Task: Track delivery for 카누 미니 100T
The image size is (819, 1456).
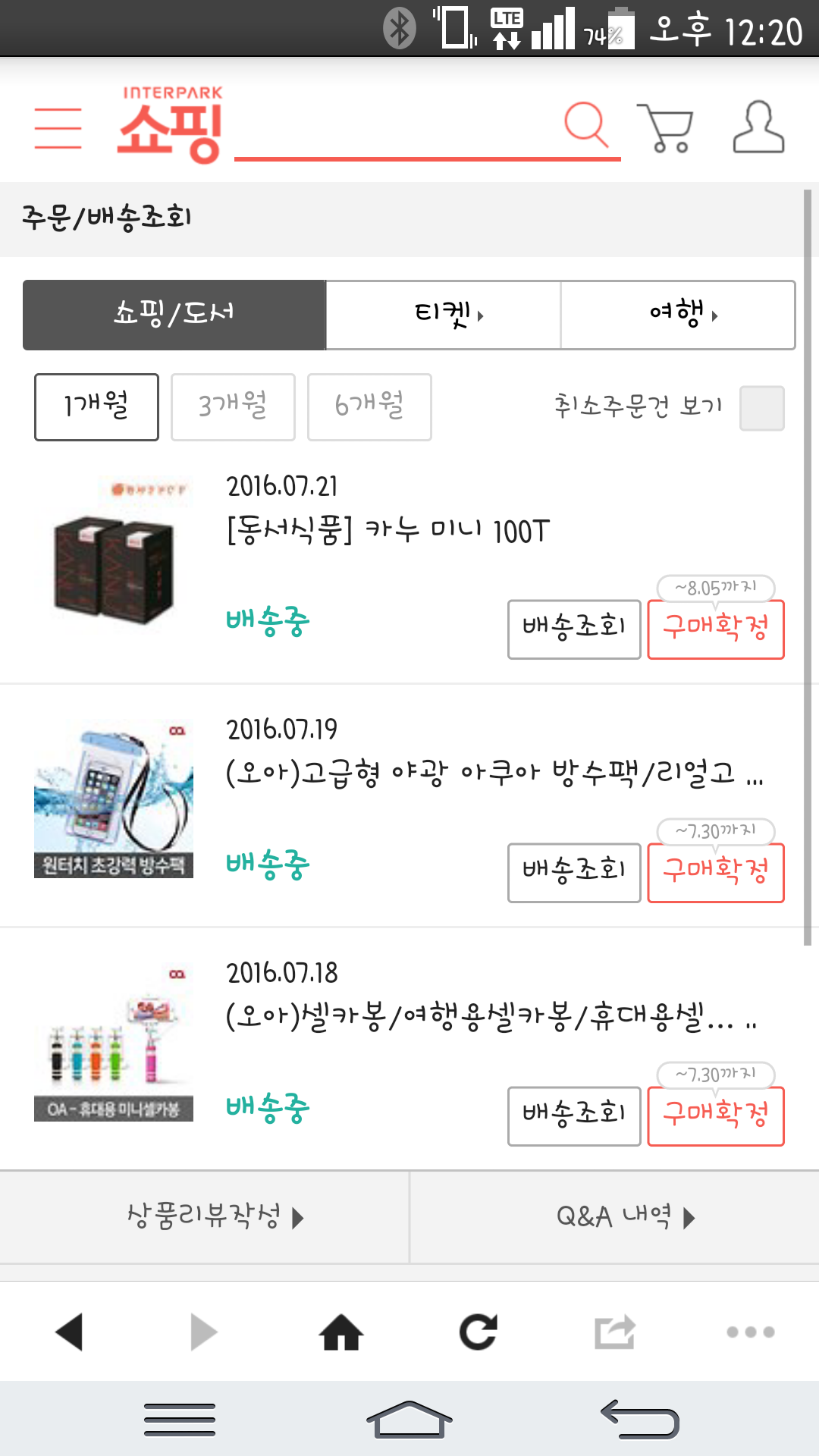Action: click(574, 629)
